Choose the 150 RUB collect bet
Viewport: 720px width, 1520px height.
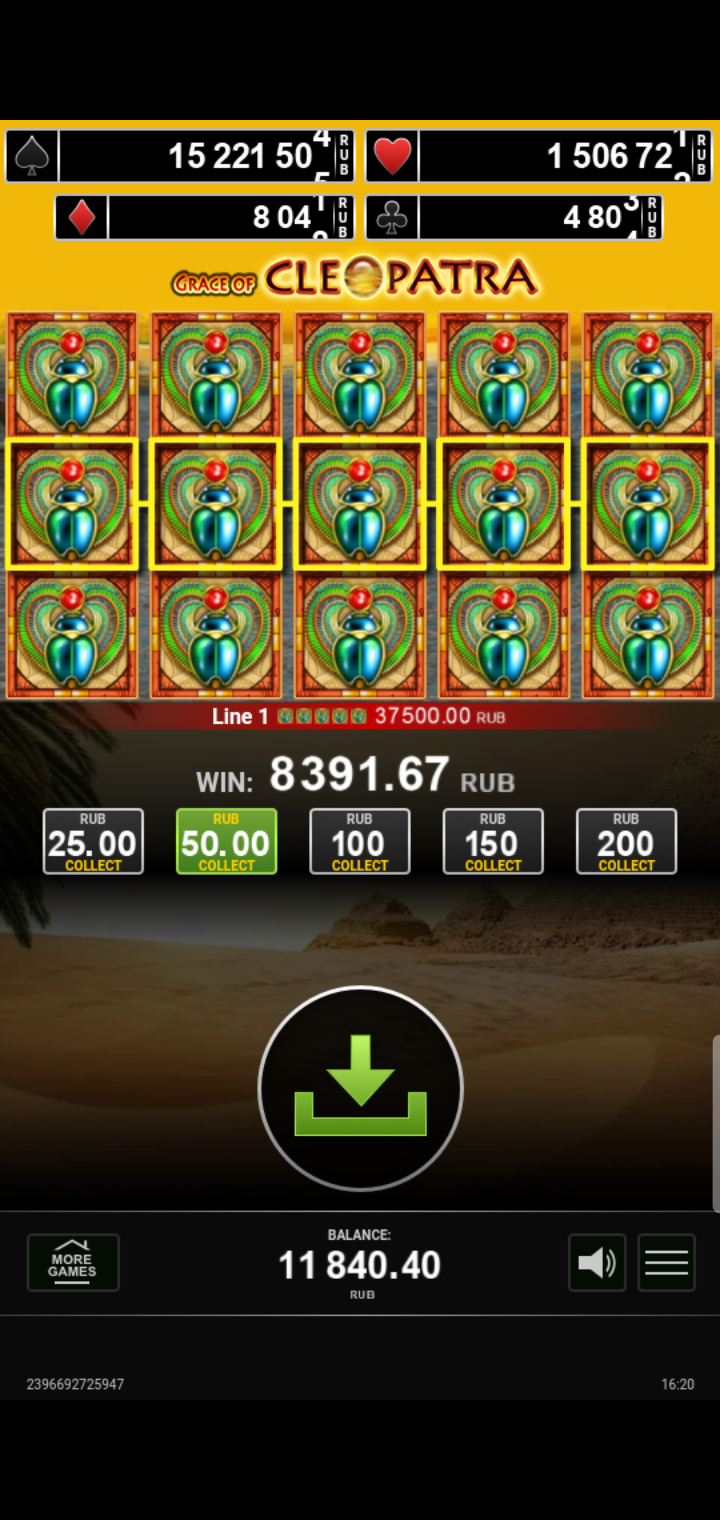[493, 841]
